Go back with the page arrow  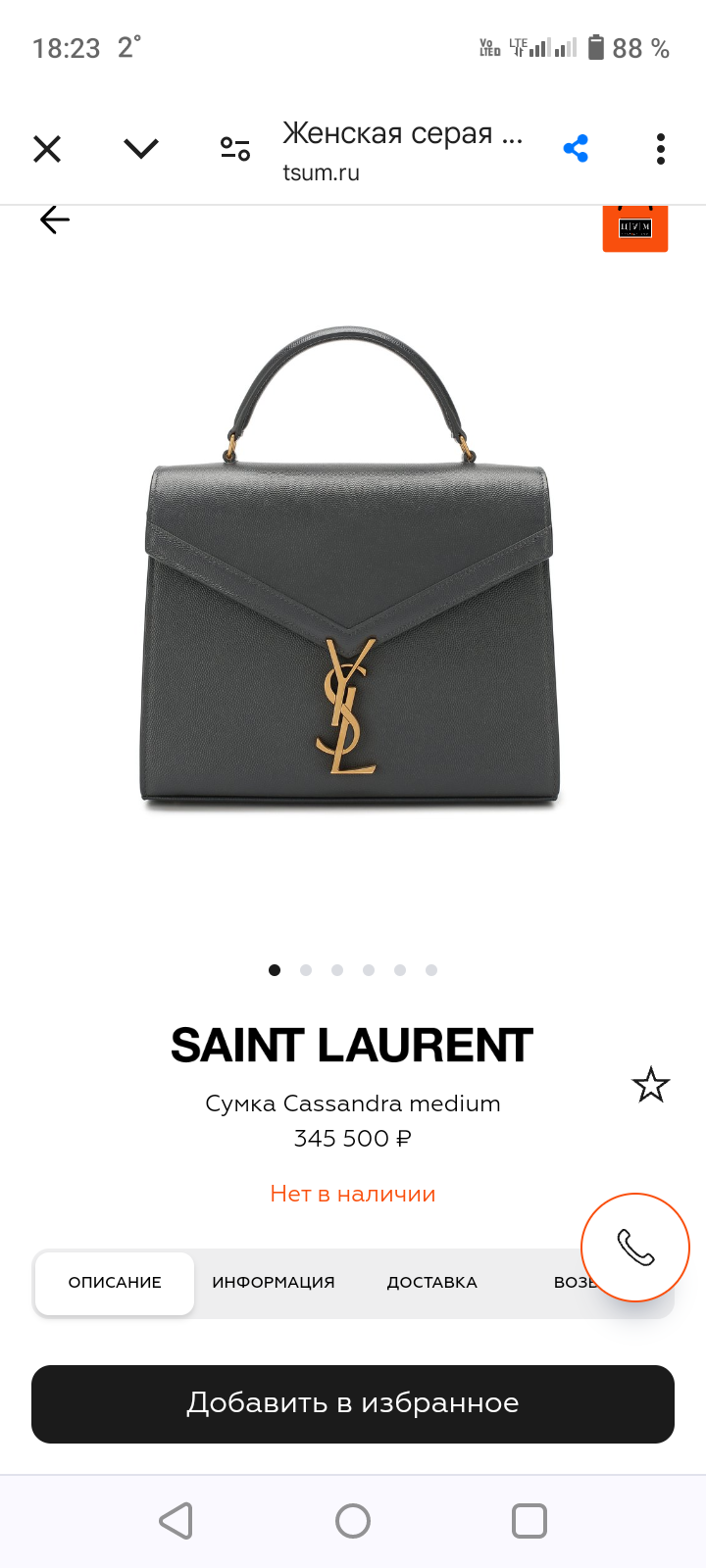(x=55, y=220)
